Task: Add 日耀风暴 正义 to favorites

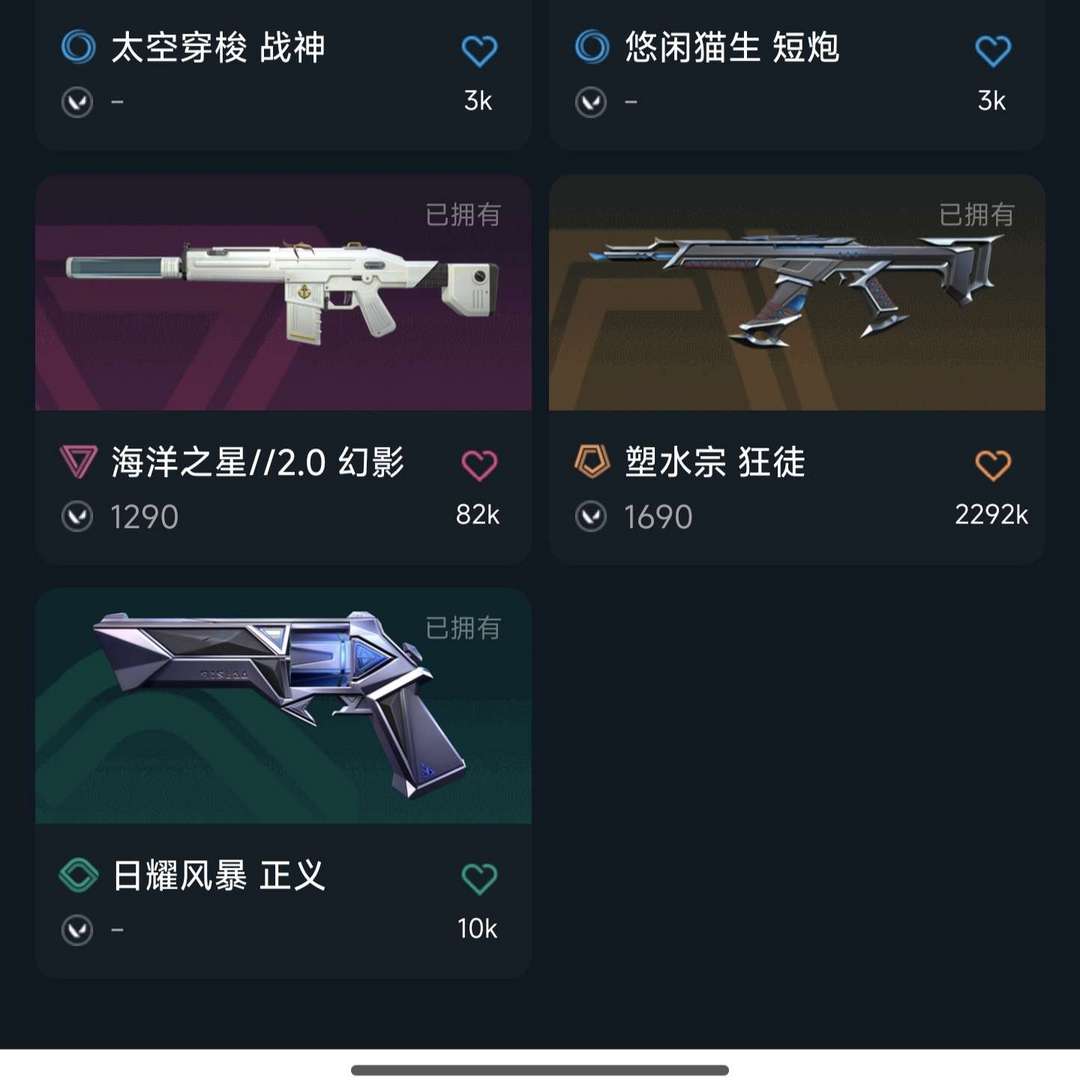Action: [x=479, y=878]
